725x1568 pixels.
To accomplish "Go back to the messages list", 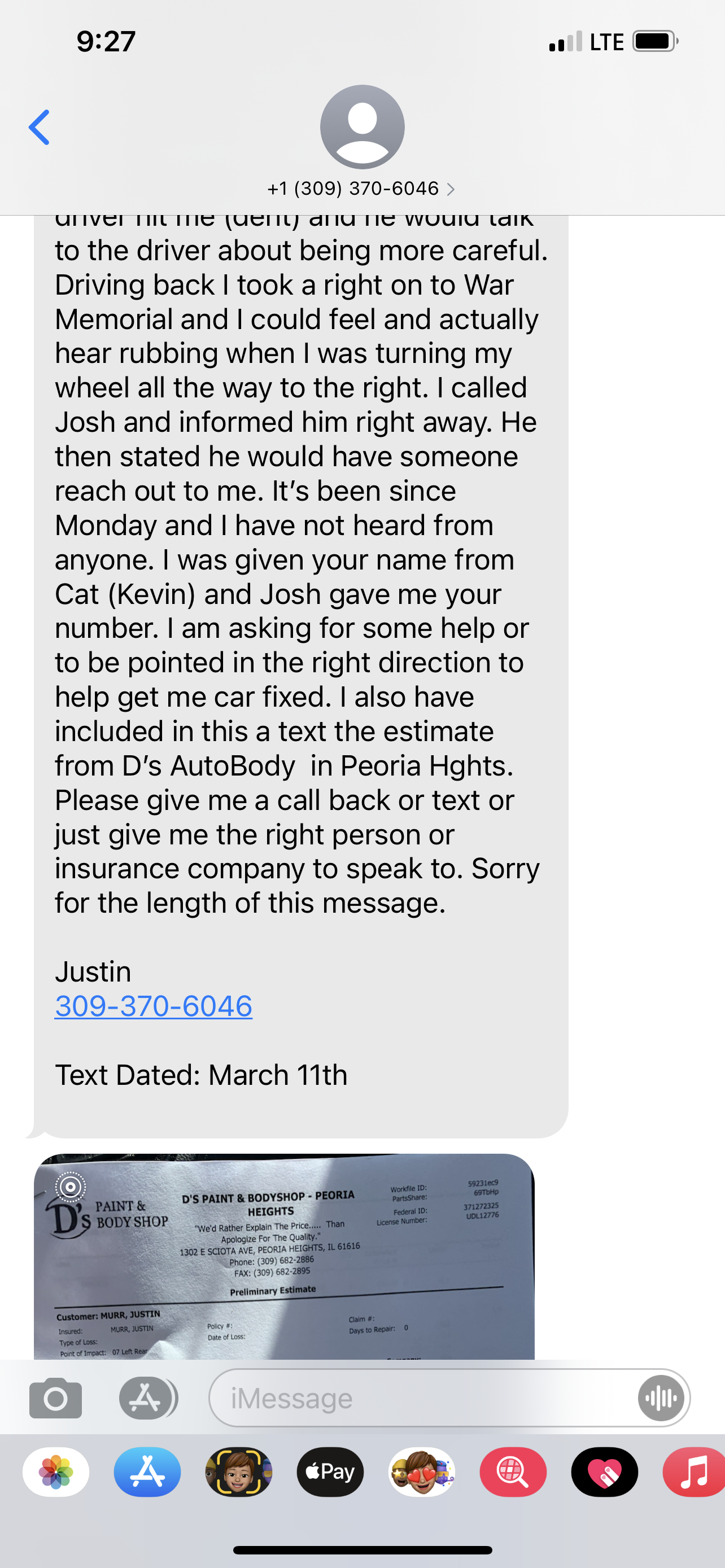I will coord(40,127).
